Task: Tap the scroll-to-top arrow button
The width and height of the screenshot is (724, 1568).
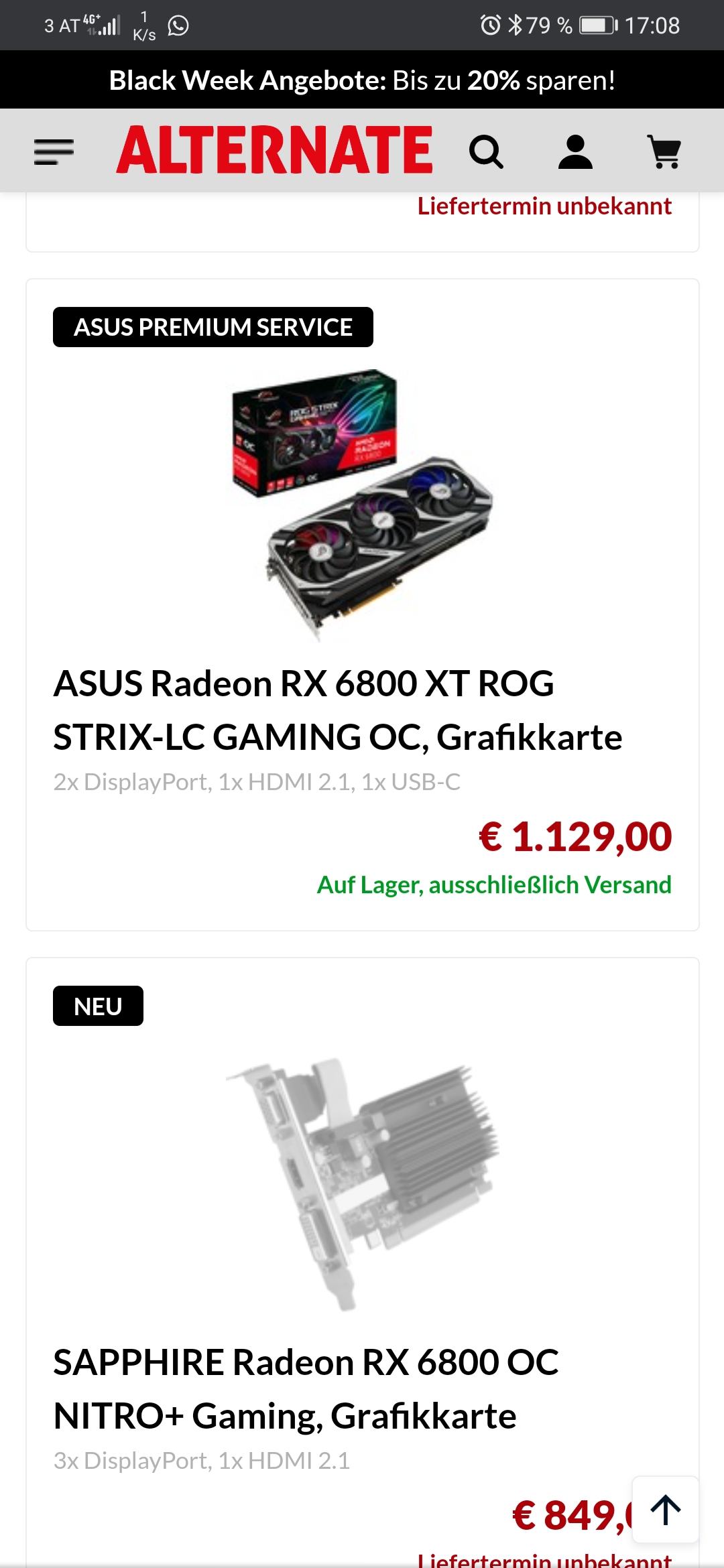Action: click(665, 1510)
